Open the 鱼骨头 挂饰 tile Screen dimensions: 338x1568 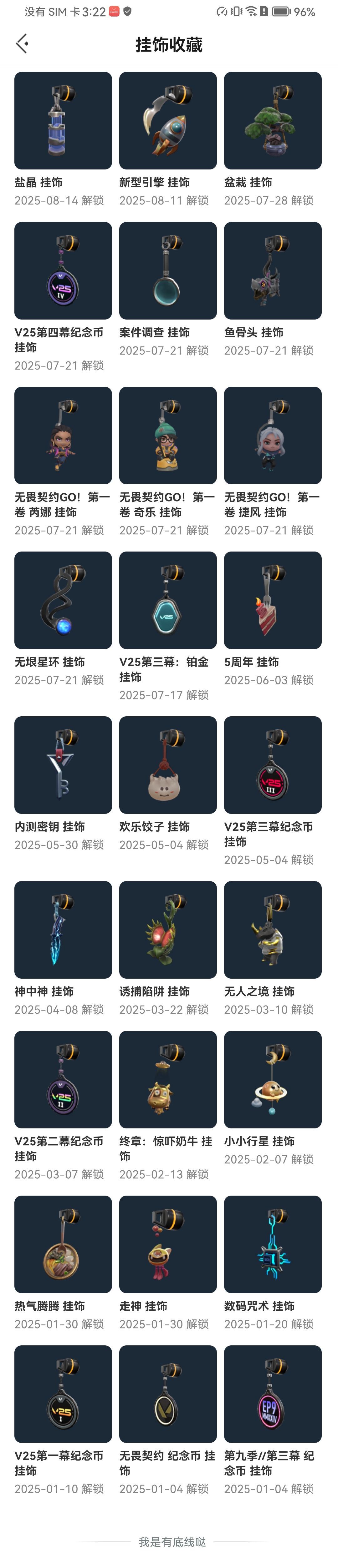pyautogui.click(x=273, y=270)
